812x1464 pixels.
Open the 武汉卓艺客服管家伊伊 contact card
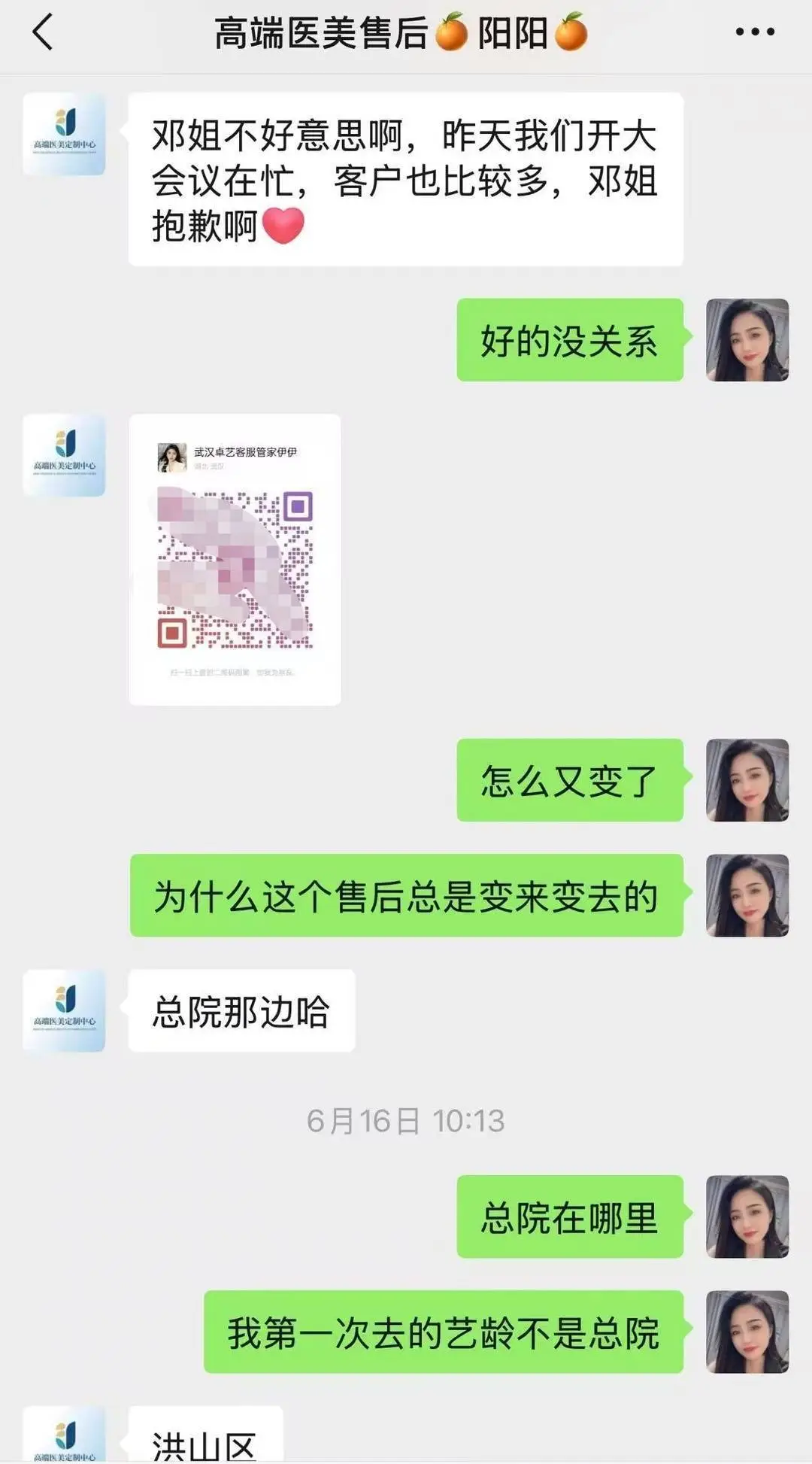235,557
